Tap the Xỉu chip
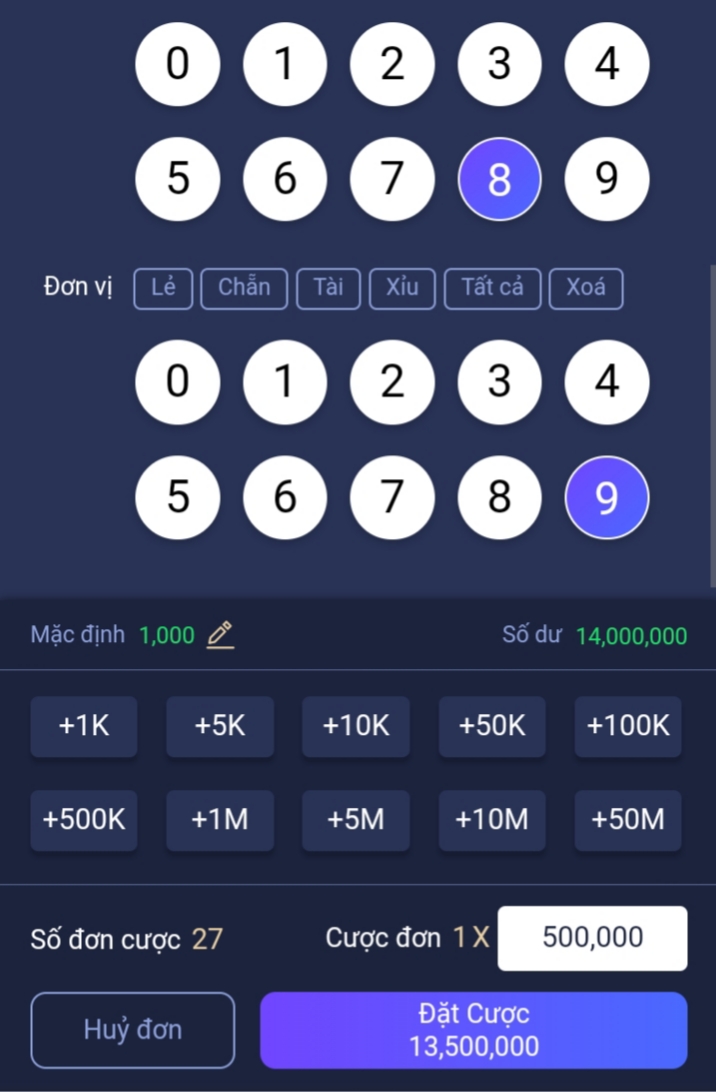The height and width of the screenshot is (1092, 716). (x=402, y=289)
